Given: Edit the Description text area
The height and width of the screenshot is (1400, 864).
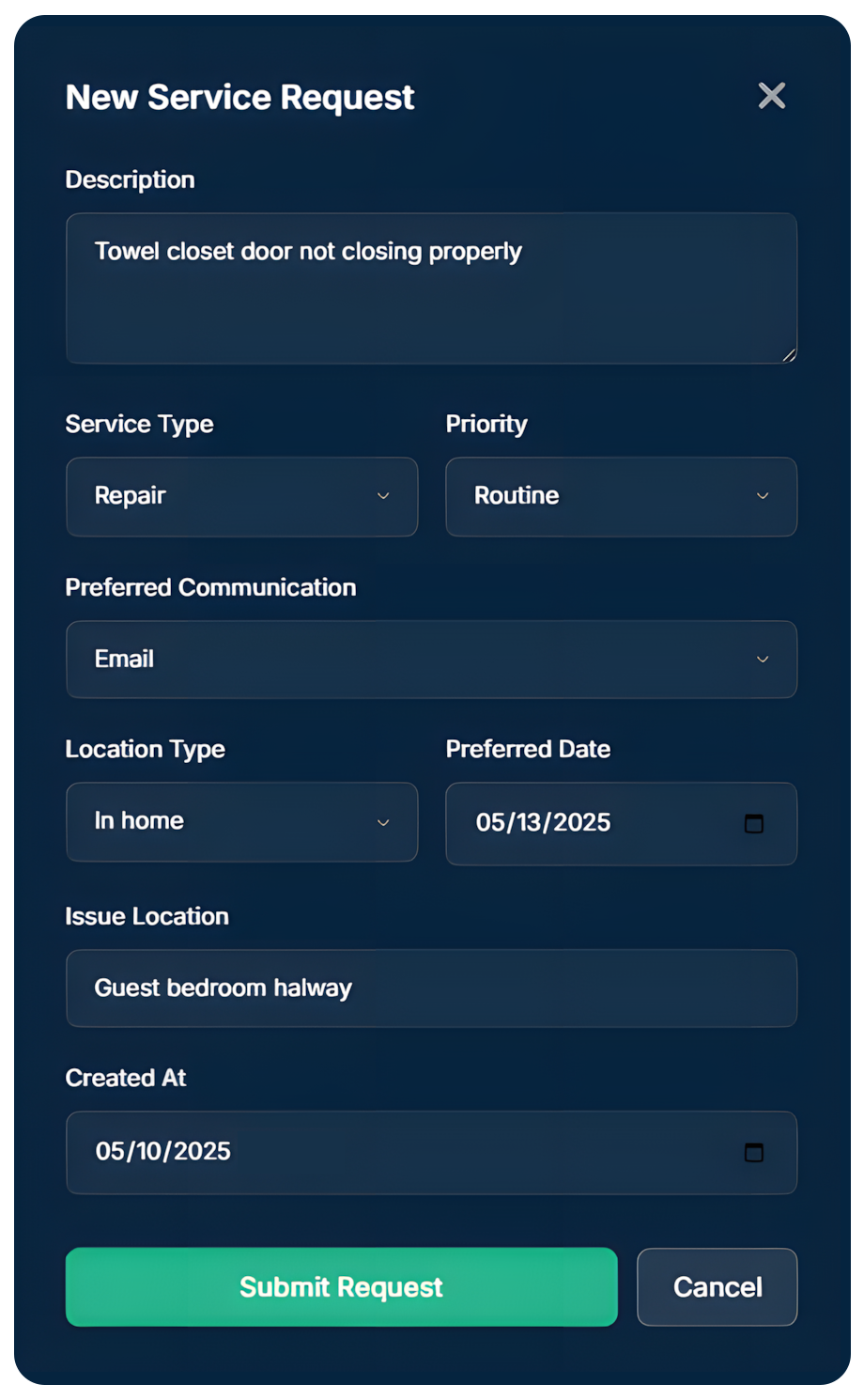Looking at the screenshot, I should pos(431,288).
